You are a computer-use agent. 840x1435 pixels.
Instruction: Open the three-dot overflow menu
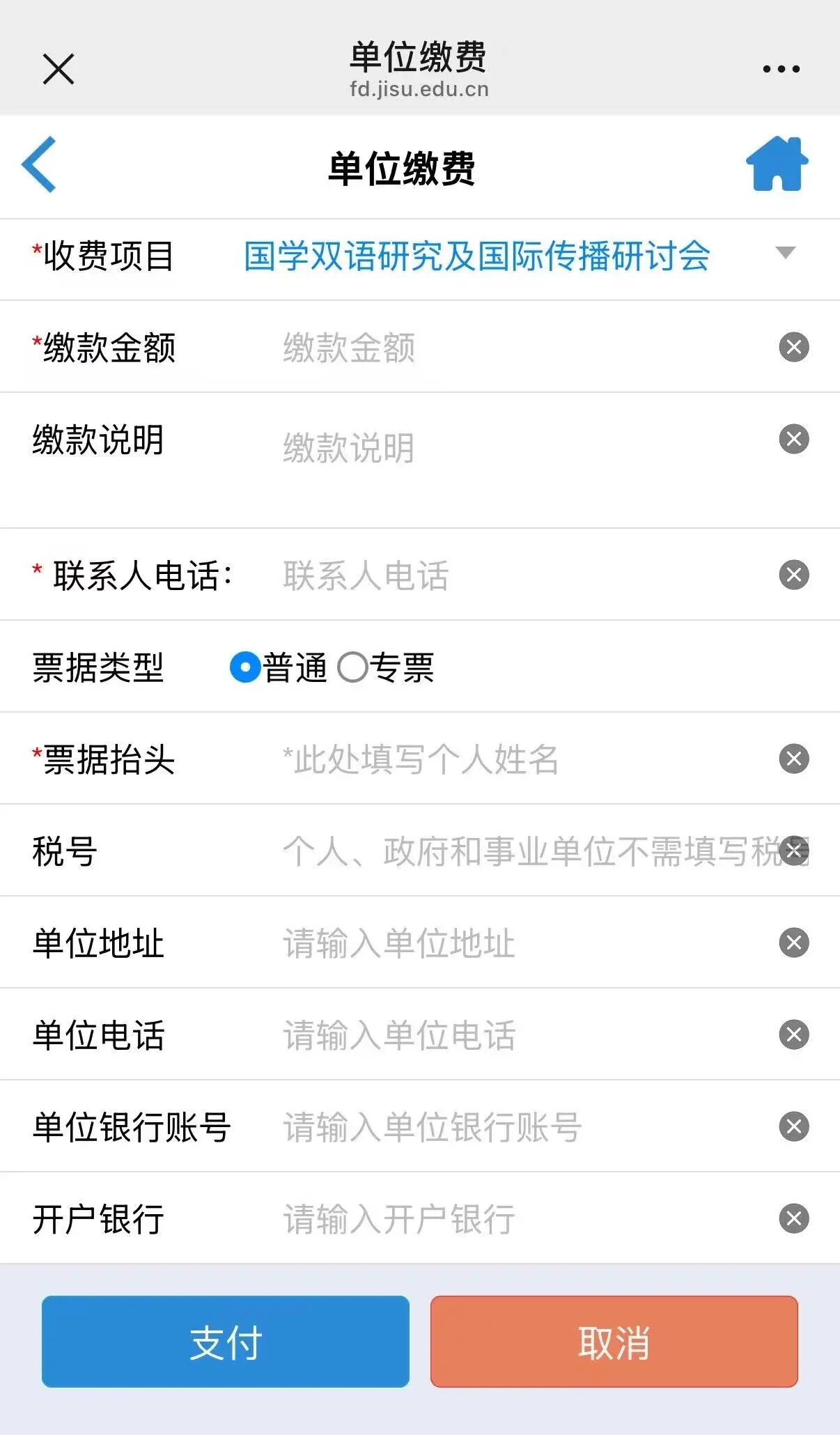[781, 69]
